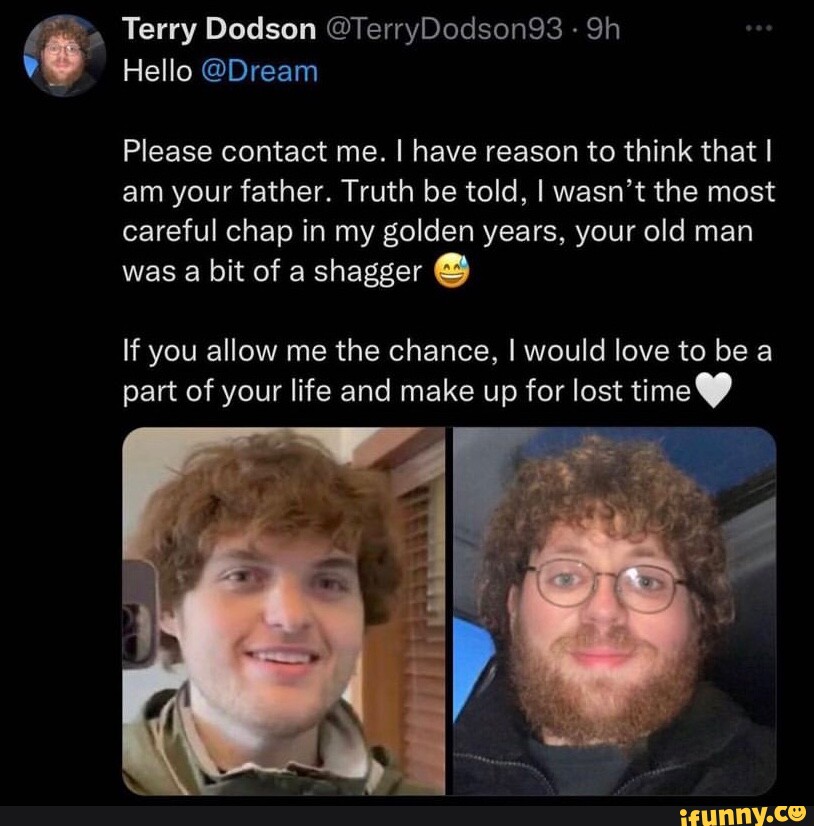Click the white heart emoji
This screenshot has height=826, width=814.
click(x=714, y=390)
